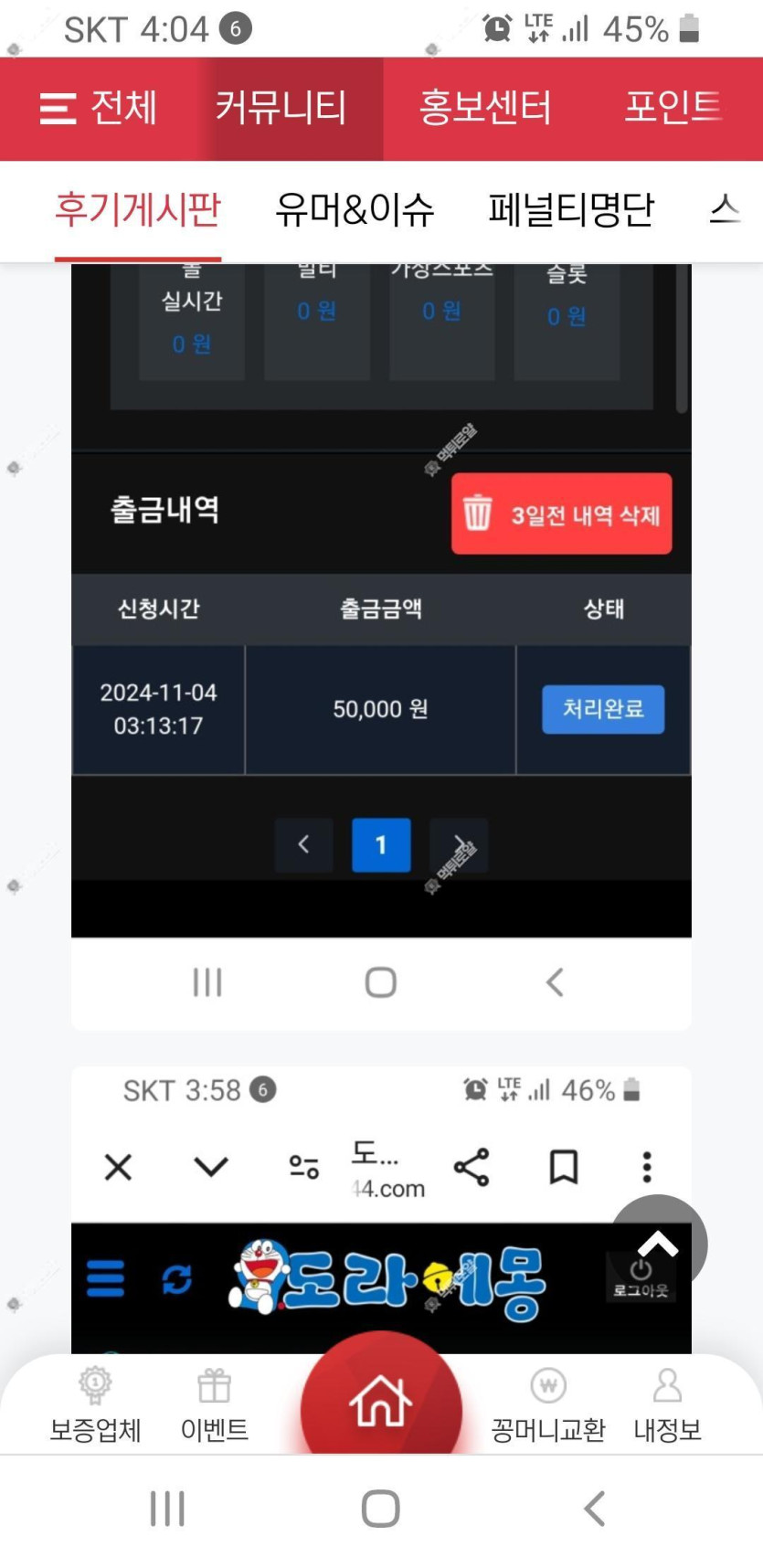Open 꽁머니교환 in bottom navigation
The image size is (763, 1568).
point(548,1404)
